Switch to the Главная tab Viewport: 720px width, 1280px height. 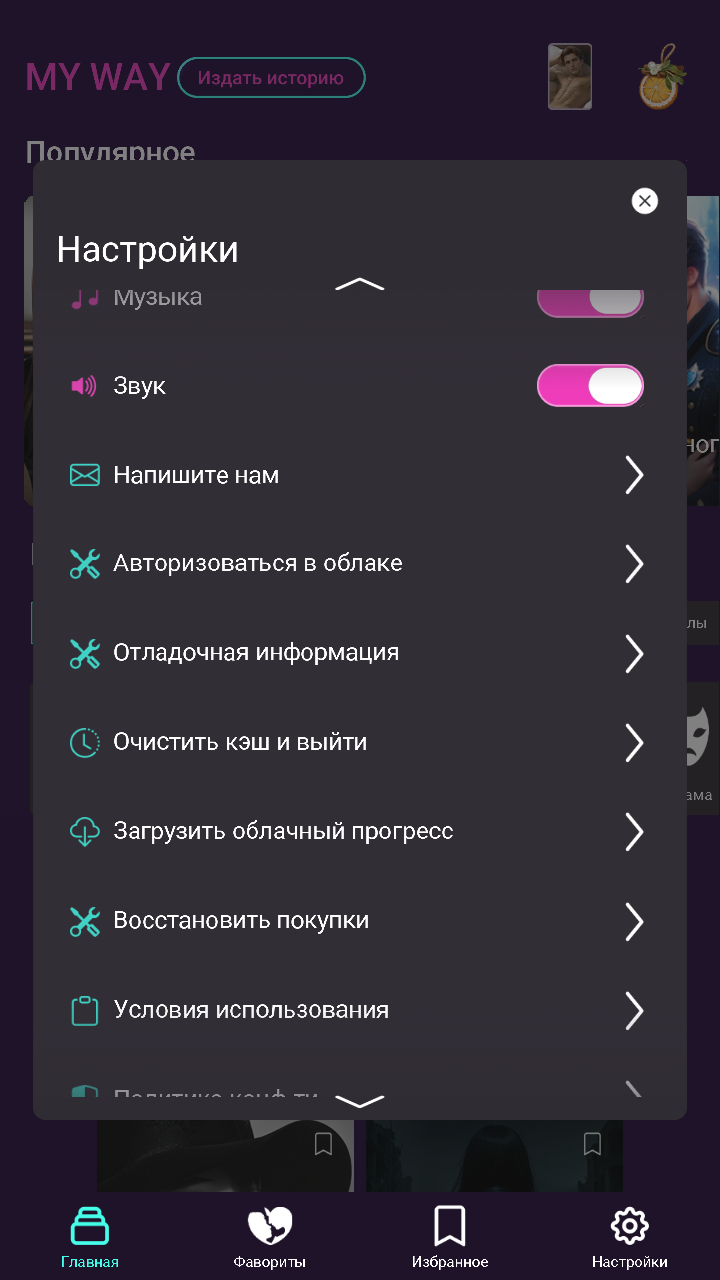click(x=90, y=1238)
